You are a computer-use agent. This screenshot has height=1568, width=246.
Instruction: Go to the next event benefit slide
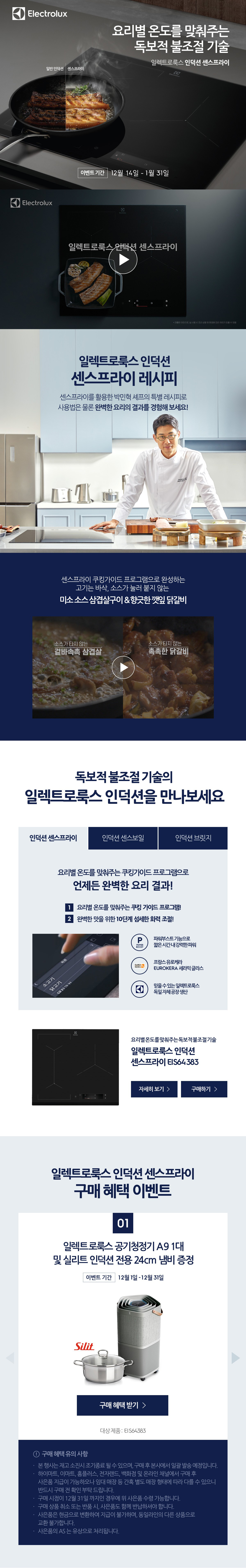pos(236,1357)
